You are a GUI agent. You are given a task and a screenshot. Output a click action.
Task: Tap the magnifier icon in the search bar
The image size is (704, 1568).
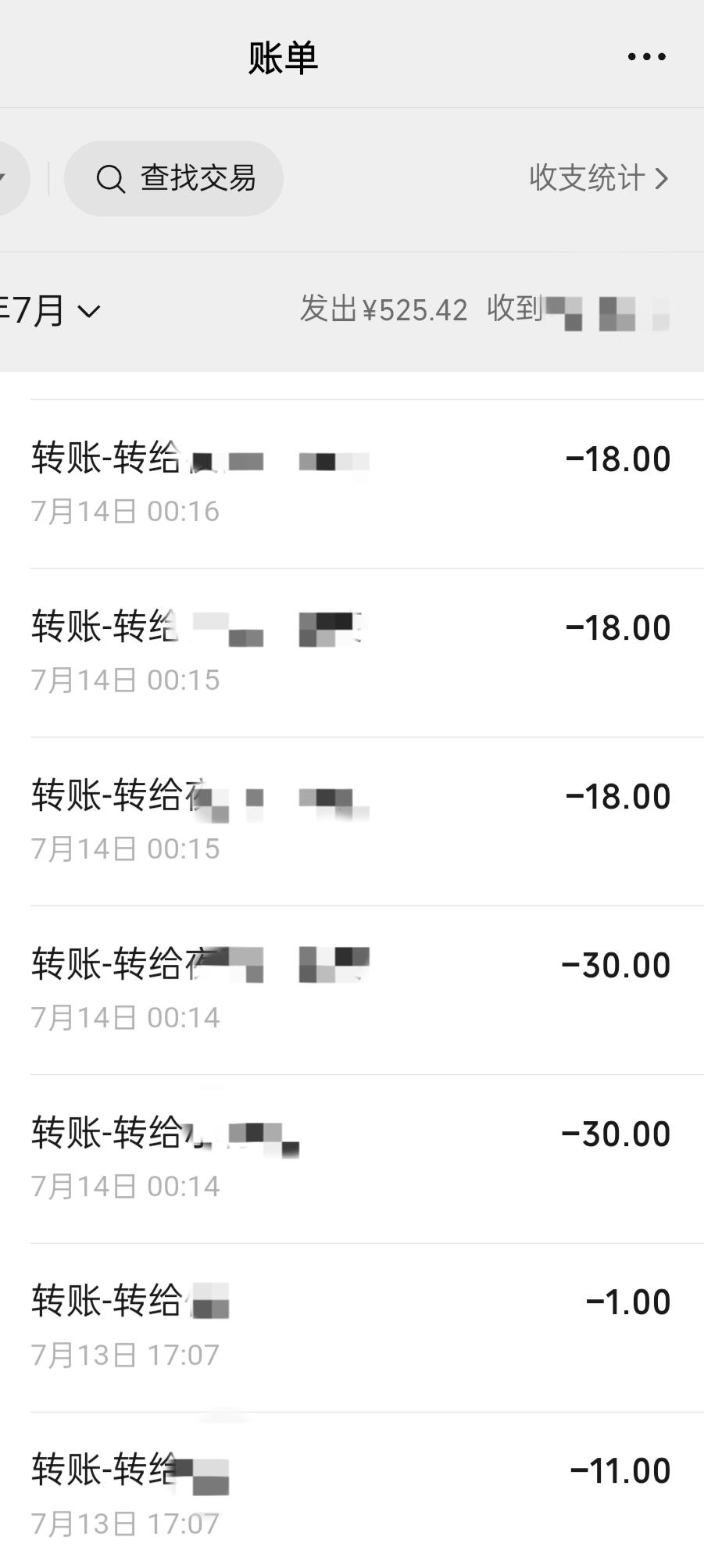pyautogui.click(x=113, y=177)
